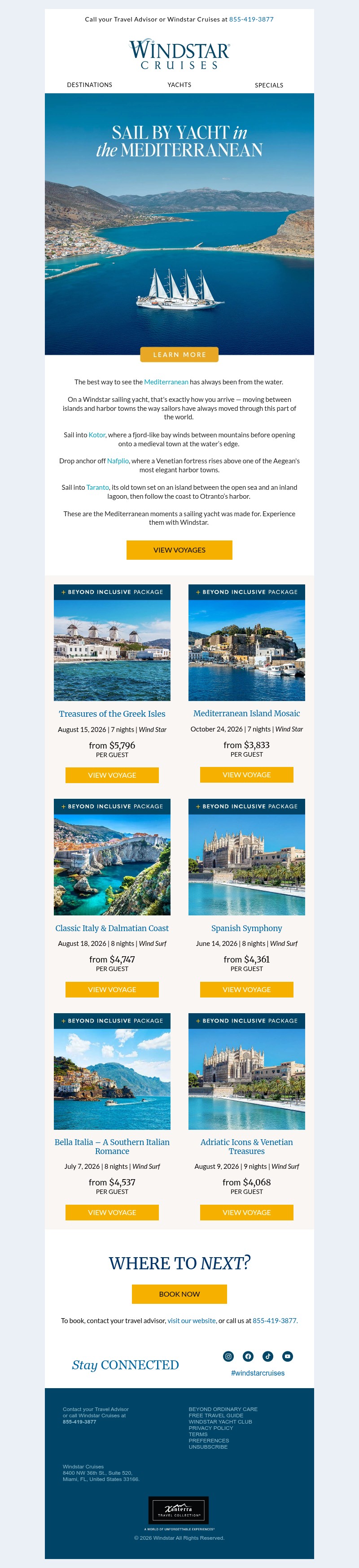Follow the visit our website link

tap(192, 1320)
